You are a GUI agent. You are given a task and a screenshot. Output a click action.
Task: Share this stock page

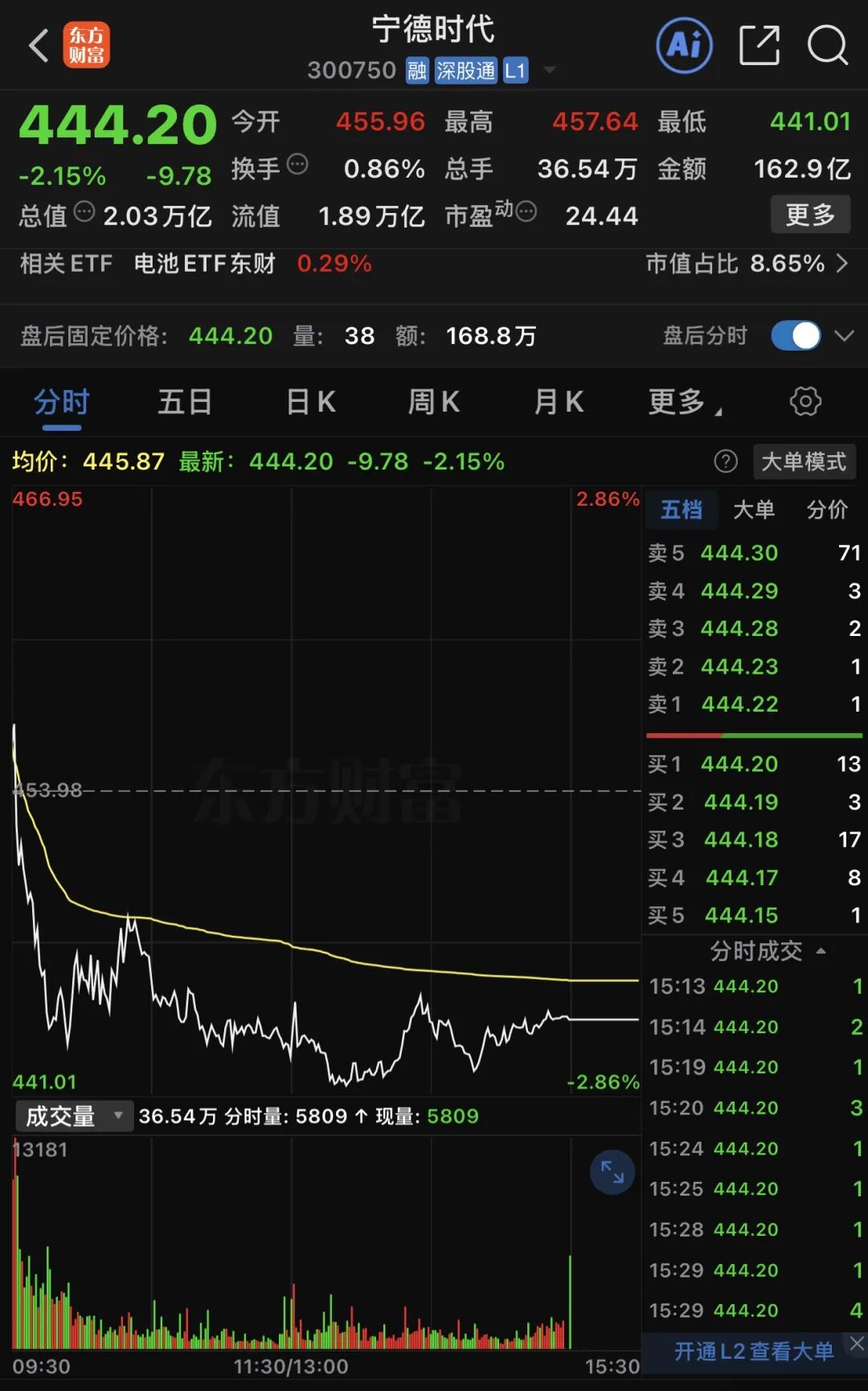(759, 46)
